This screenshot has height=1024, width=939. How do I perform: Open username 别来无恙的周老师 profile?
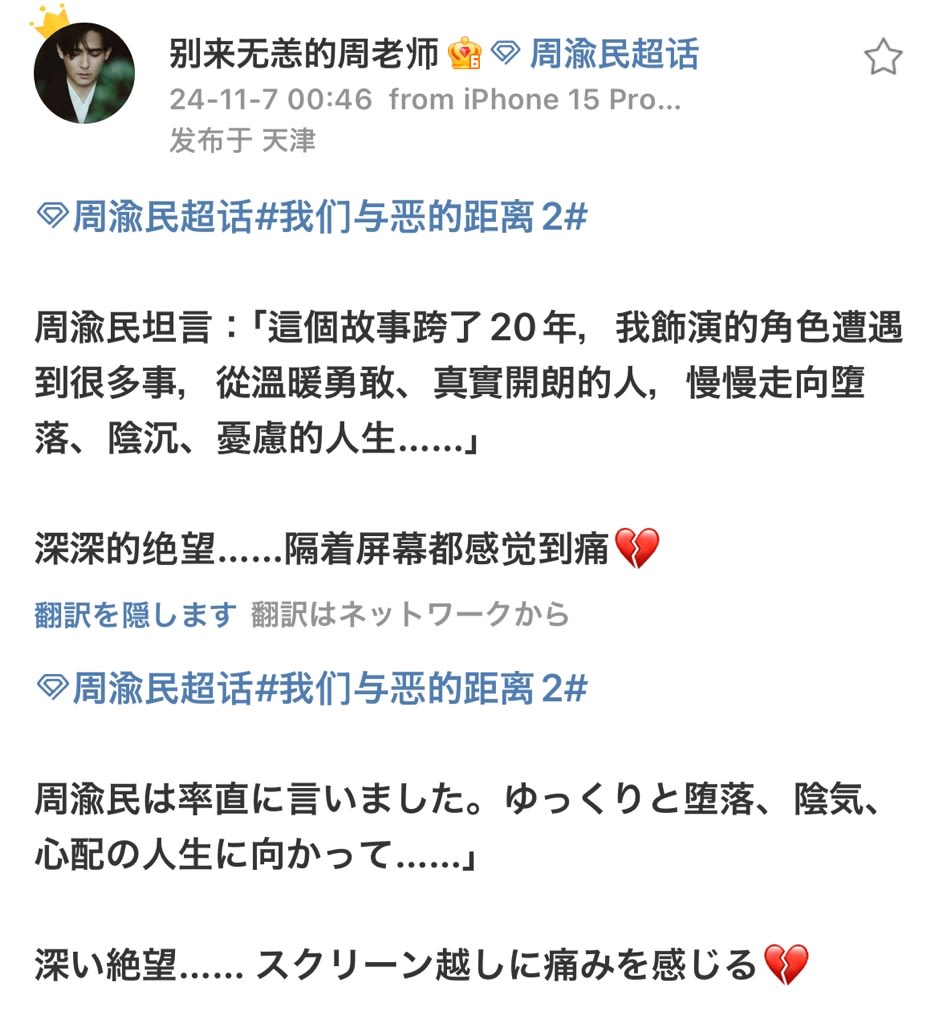coord(304,54)
